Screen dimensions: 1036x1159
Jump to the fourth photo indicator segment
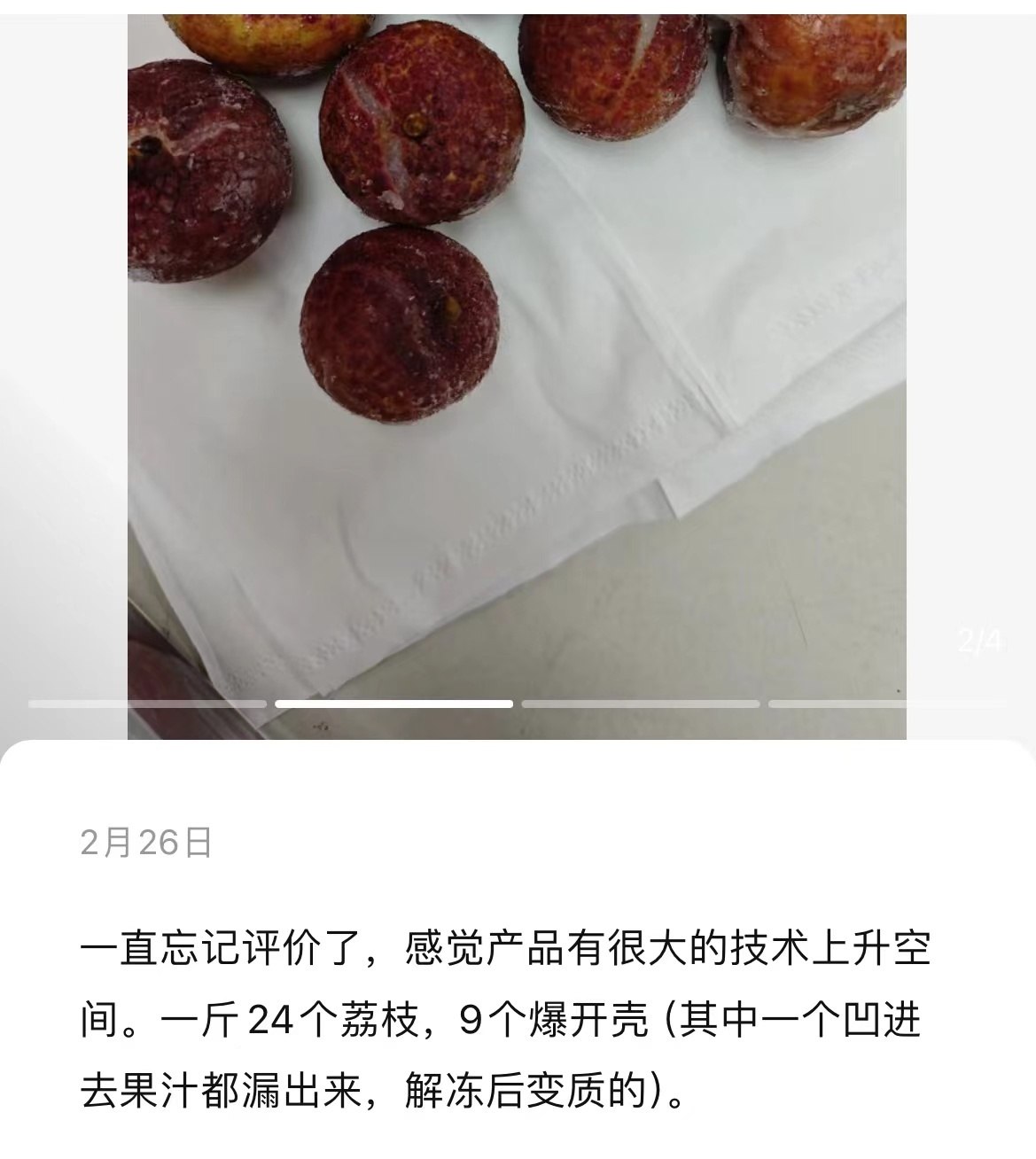coord(886,704)
